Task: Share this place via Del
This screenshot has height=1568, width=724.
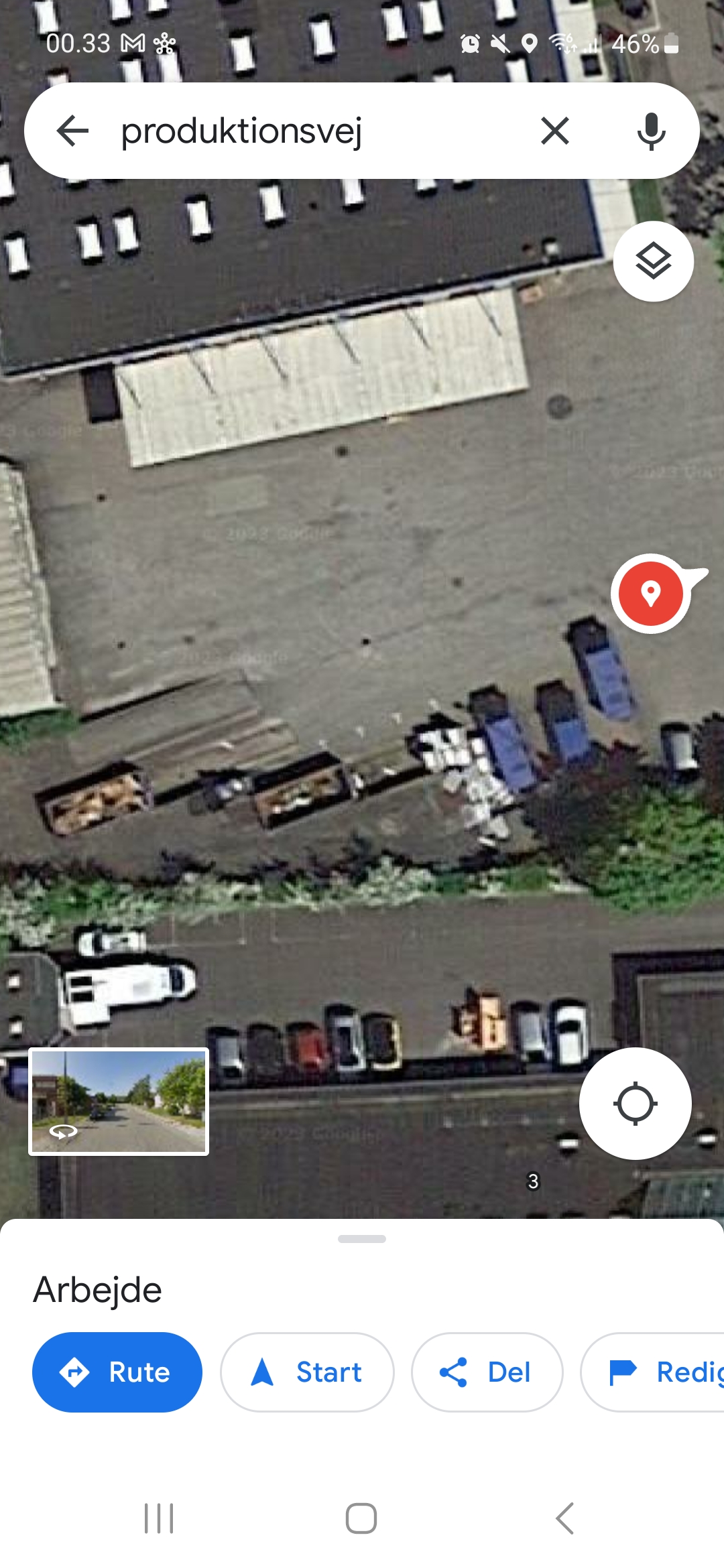Action: (x=487, y=1372)
